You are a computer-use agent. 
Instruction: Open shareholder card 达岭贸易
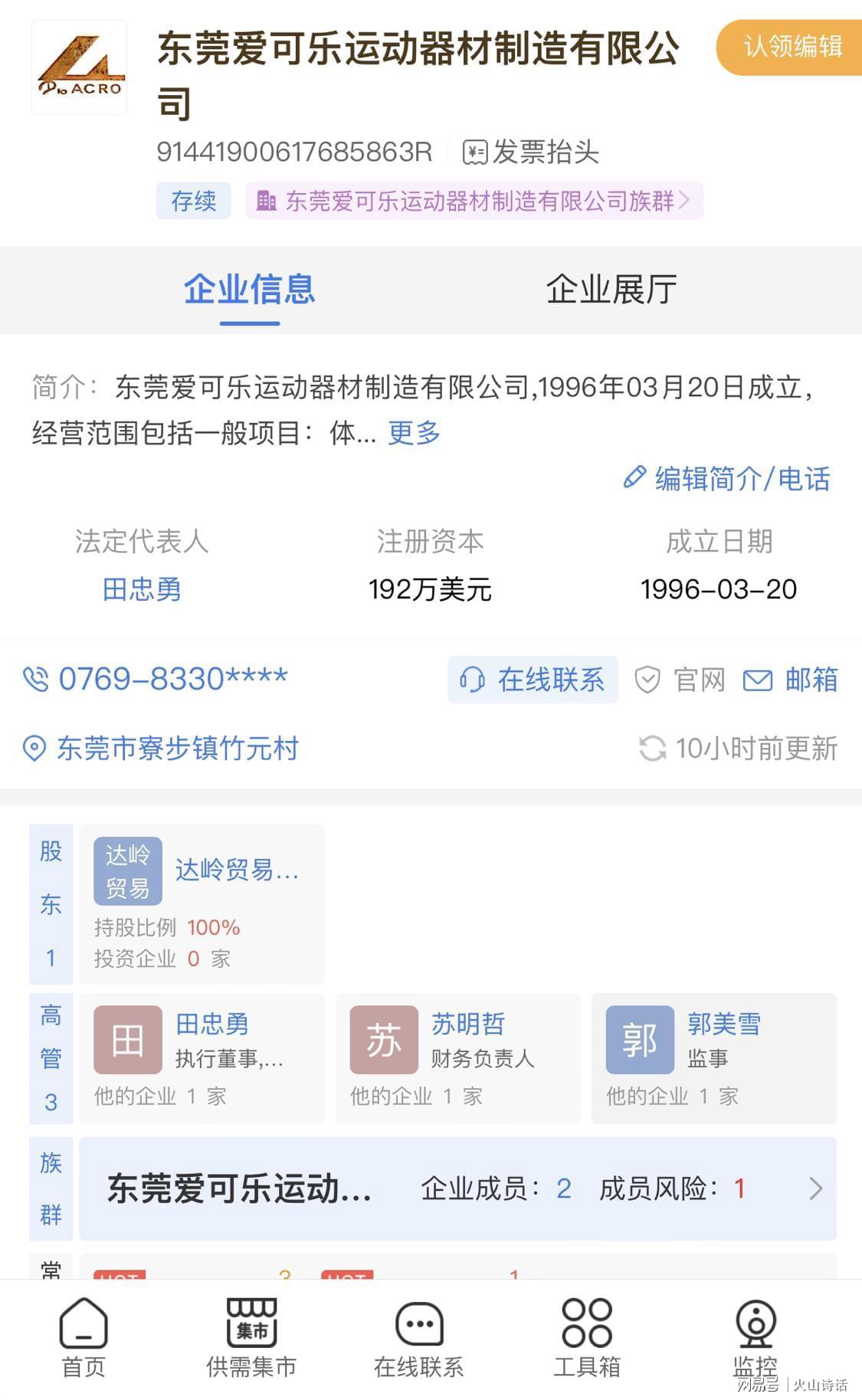click(202, 904)
